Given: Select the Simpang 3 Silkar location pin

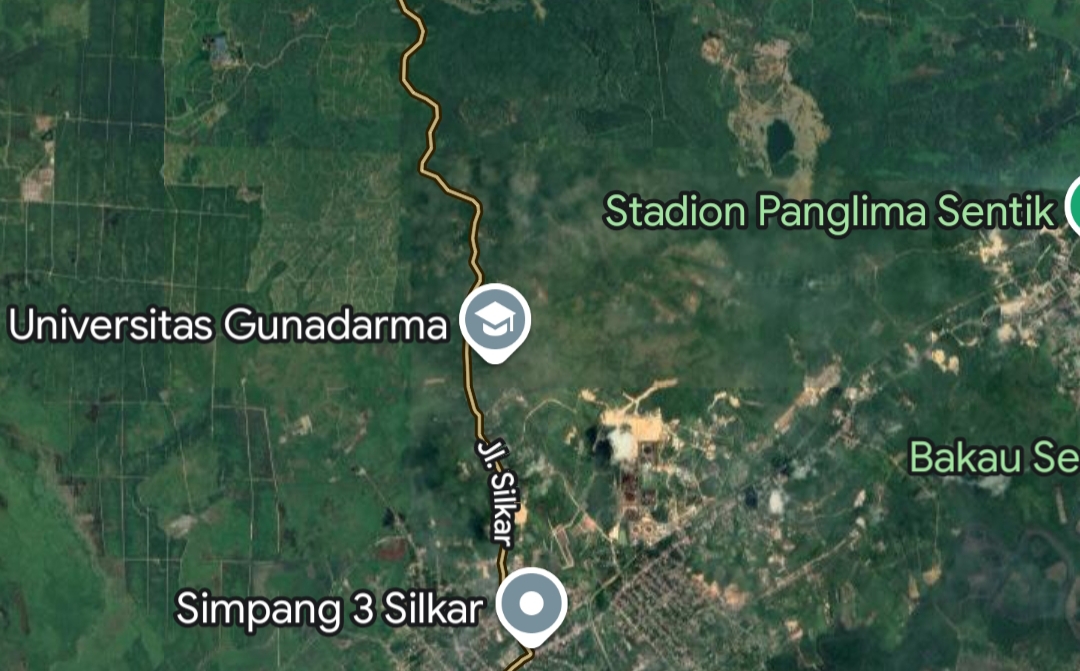Looking at the screenshot, I should [532, 604].
